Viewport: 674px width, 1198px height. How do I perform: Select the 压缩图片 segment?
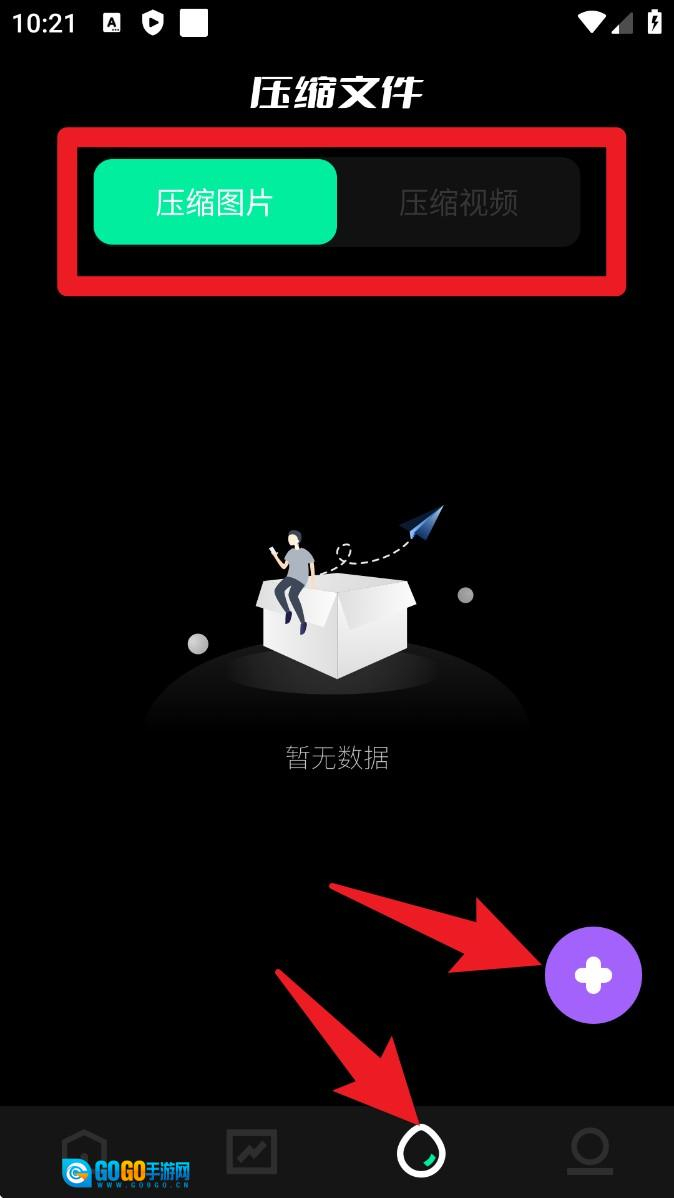[215, 202]
